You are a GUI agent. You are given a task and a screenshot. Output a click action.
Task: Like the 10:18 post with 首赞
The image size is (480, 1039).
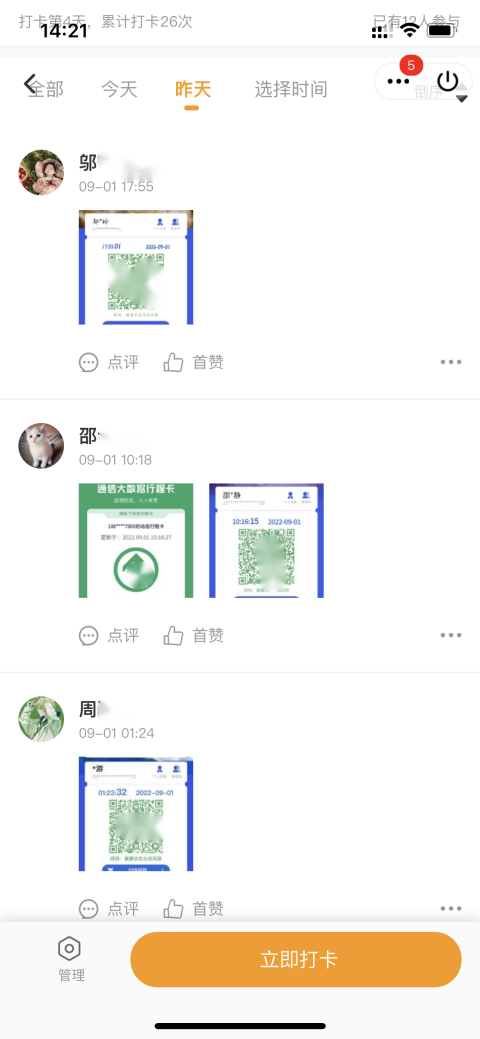tap(194, 636)
